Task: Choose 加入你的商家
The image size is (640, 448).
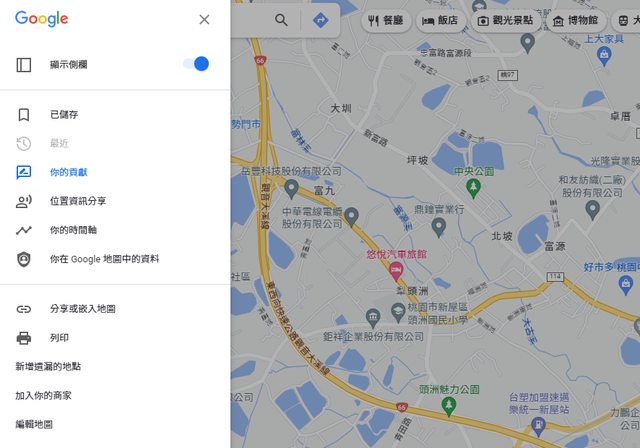Action: (x=43, y=396)
